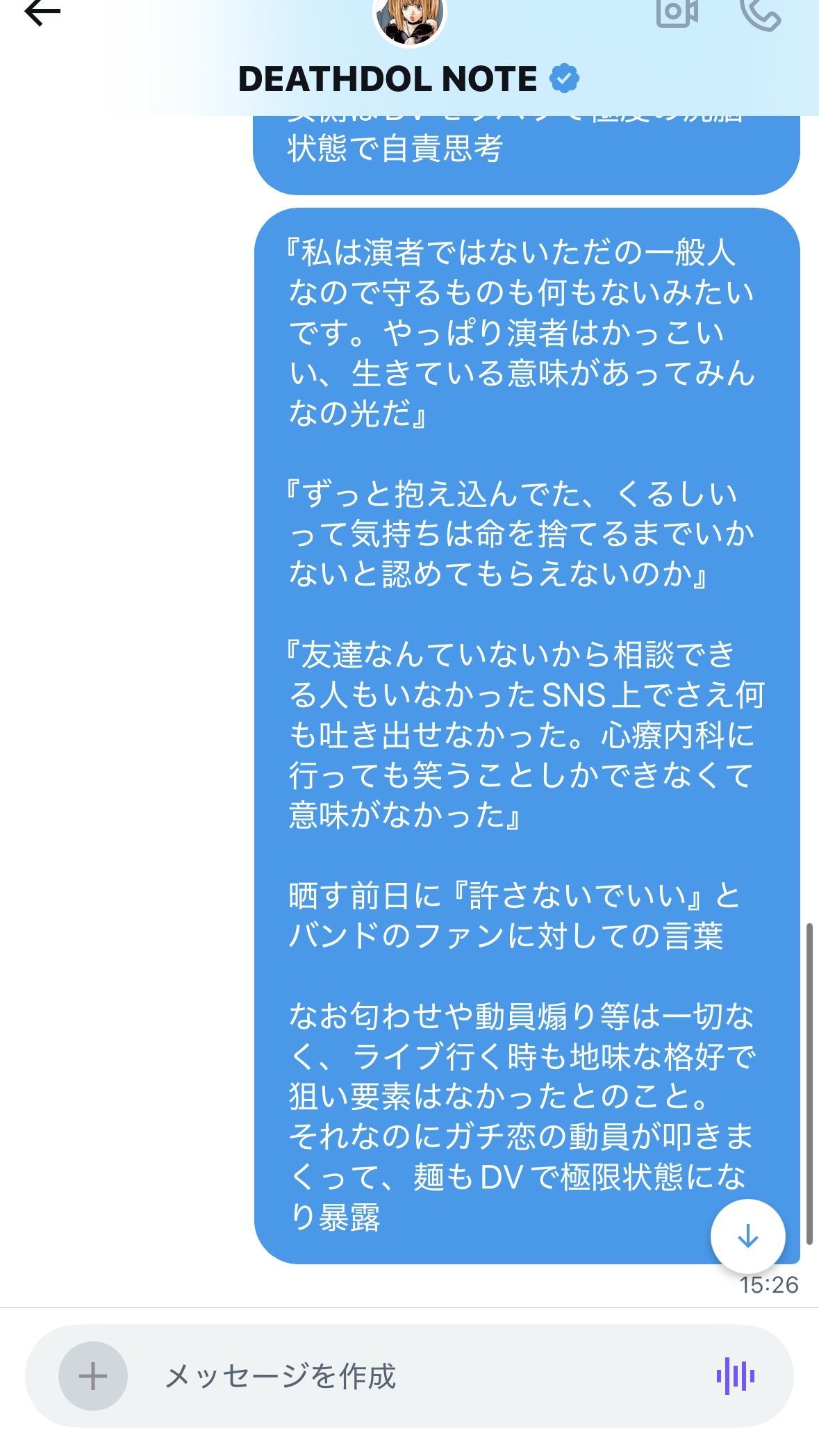Start a video call with DEATHDOL NOTE
The image size is (819, 1456).
(x=677, y=13)
